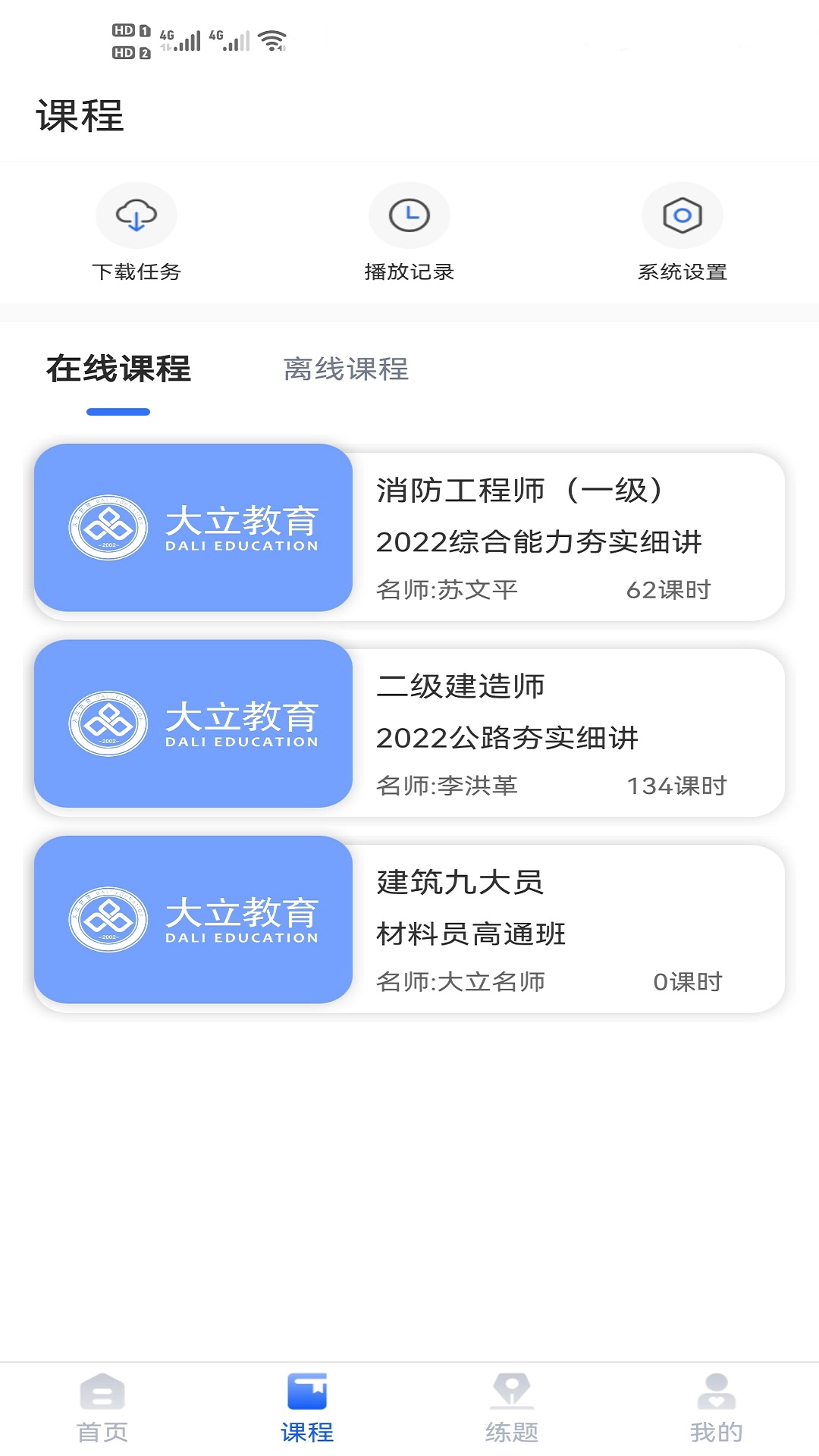The height and width of the screenshot is (1456, 819).
Task: Open the 下载任务 download tasks icon
Action: (136, 215)
